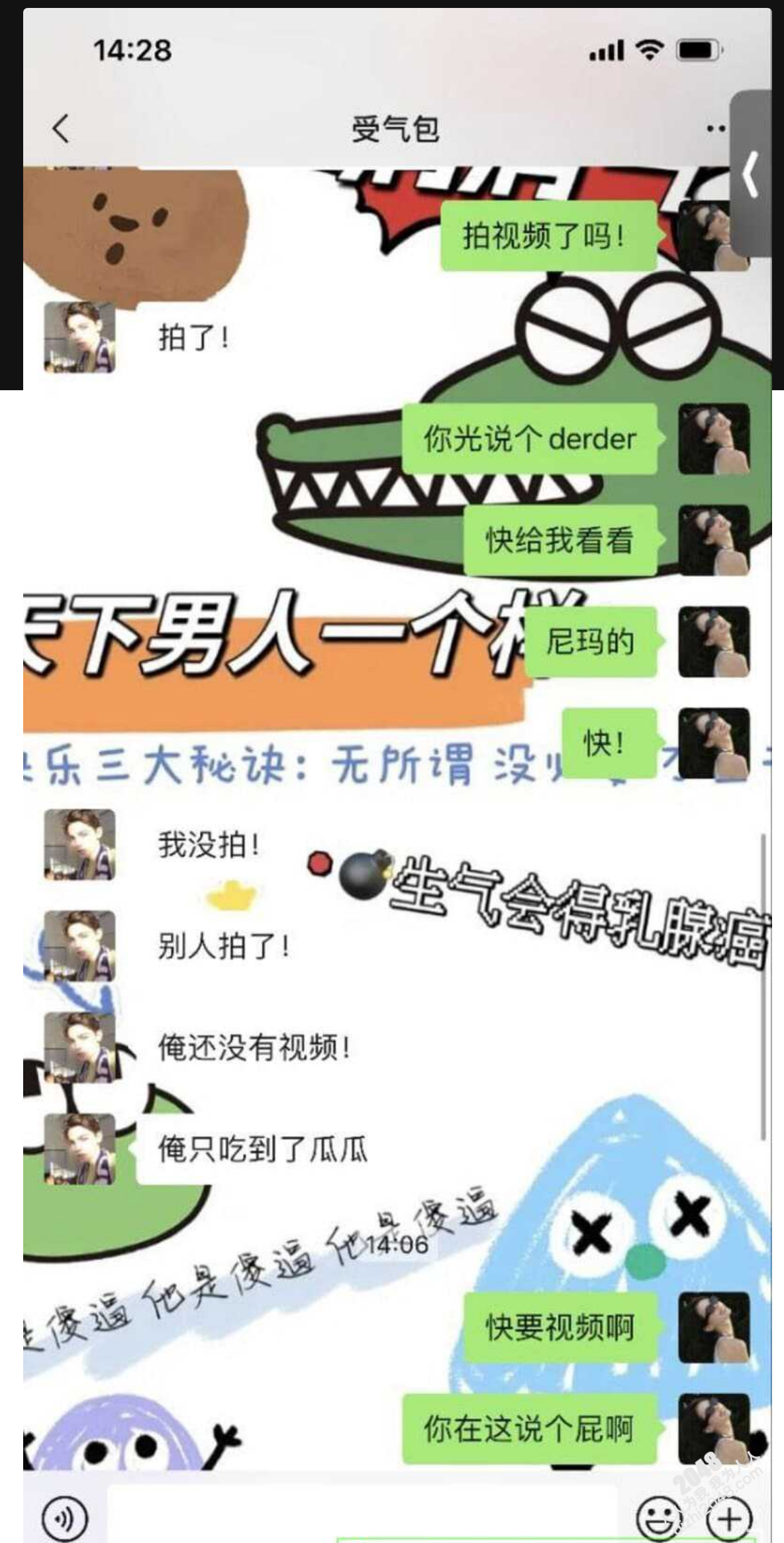This screenshot has width=784, height=1543.
Task: Open the side panel arrow handle
Action: [x=751, y=174]
